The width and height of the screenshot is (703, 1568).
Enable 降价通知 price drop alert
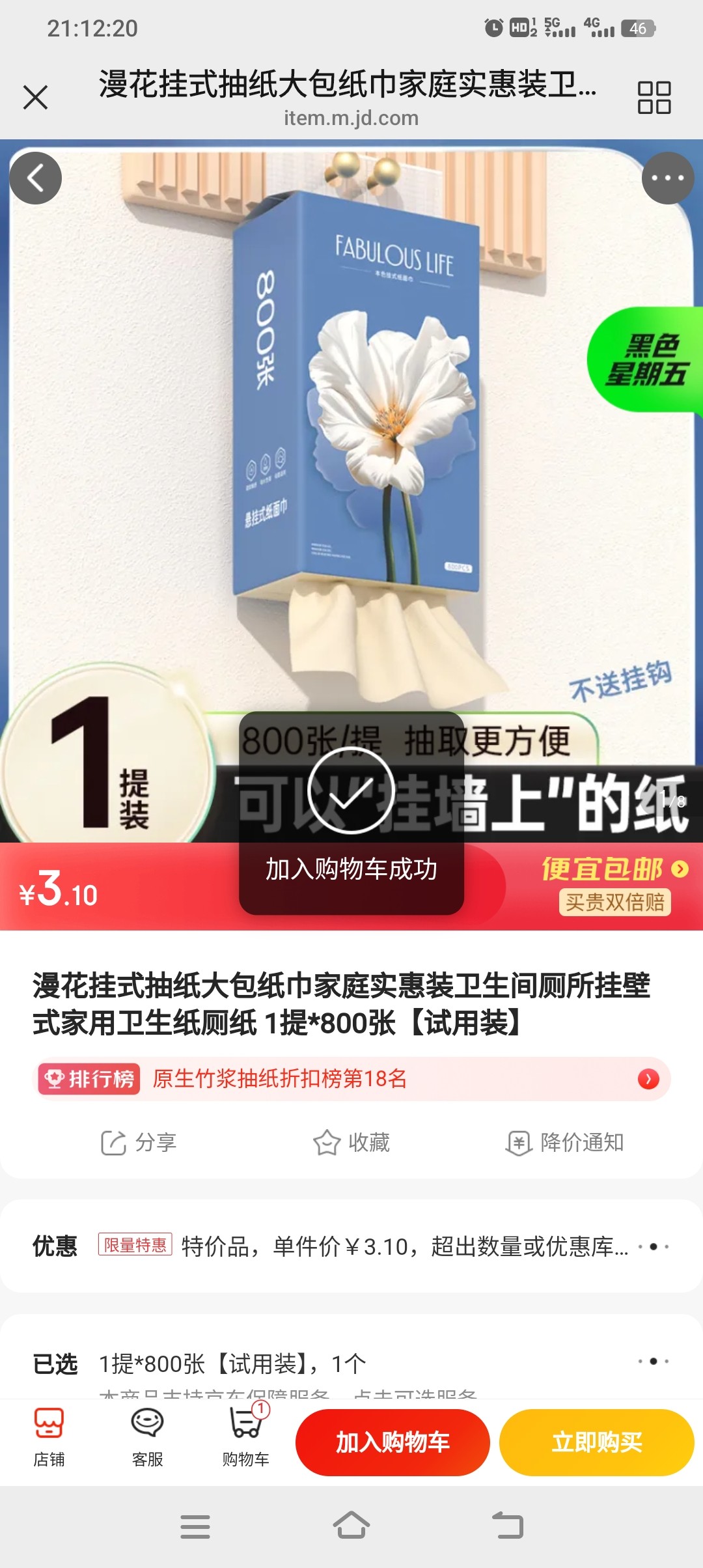(x=565, y=1142)
